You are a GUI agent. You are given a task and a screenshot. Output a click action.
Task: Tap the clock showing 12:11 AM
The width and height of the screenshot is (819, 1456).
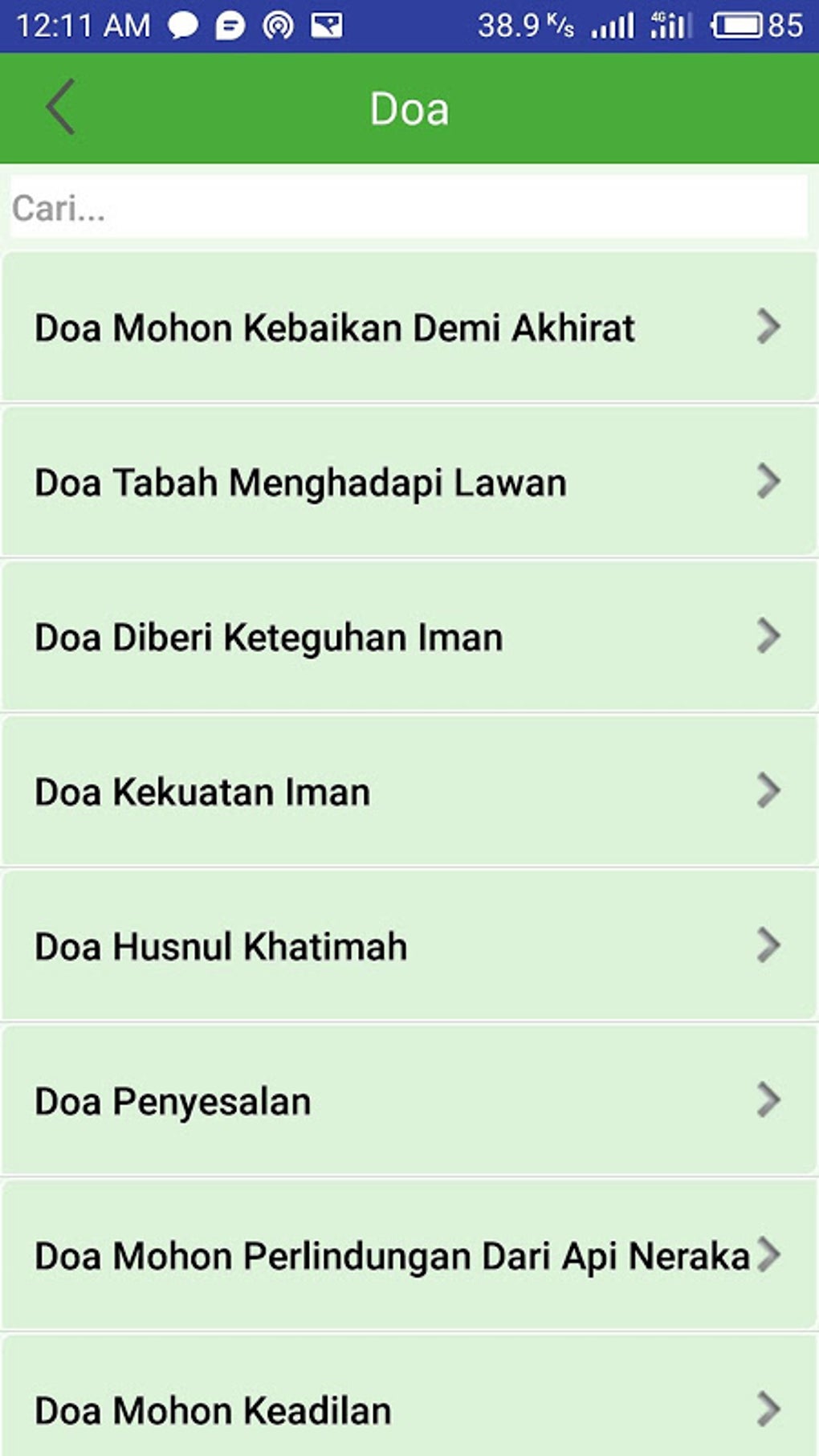[x=80, y=24]
